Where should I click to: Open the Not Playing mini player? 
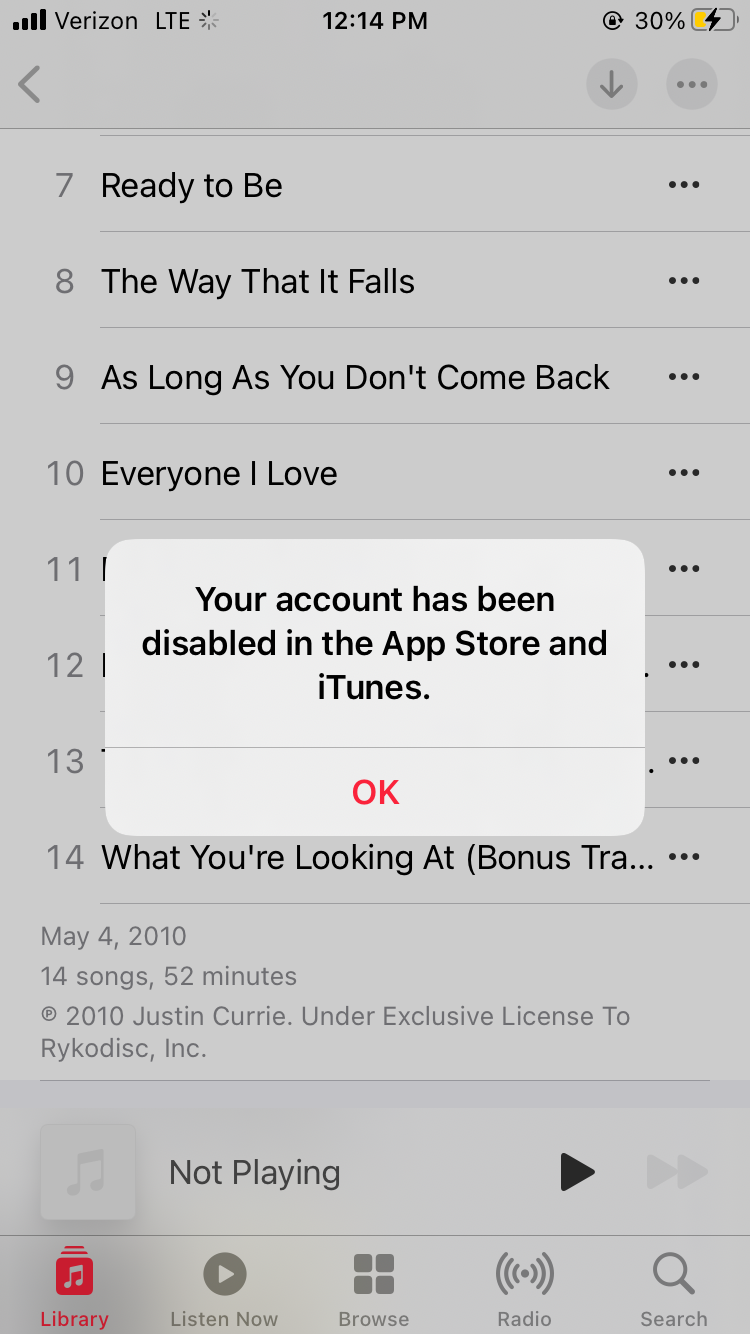click(x=255, y=1172)
